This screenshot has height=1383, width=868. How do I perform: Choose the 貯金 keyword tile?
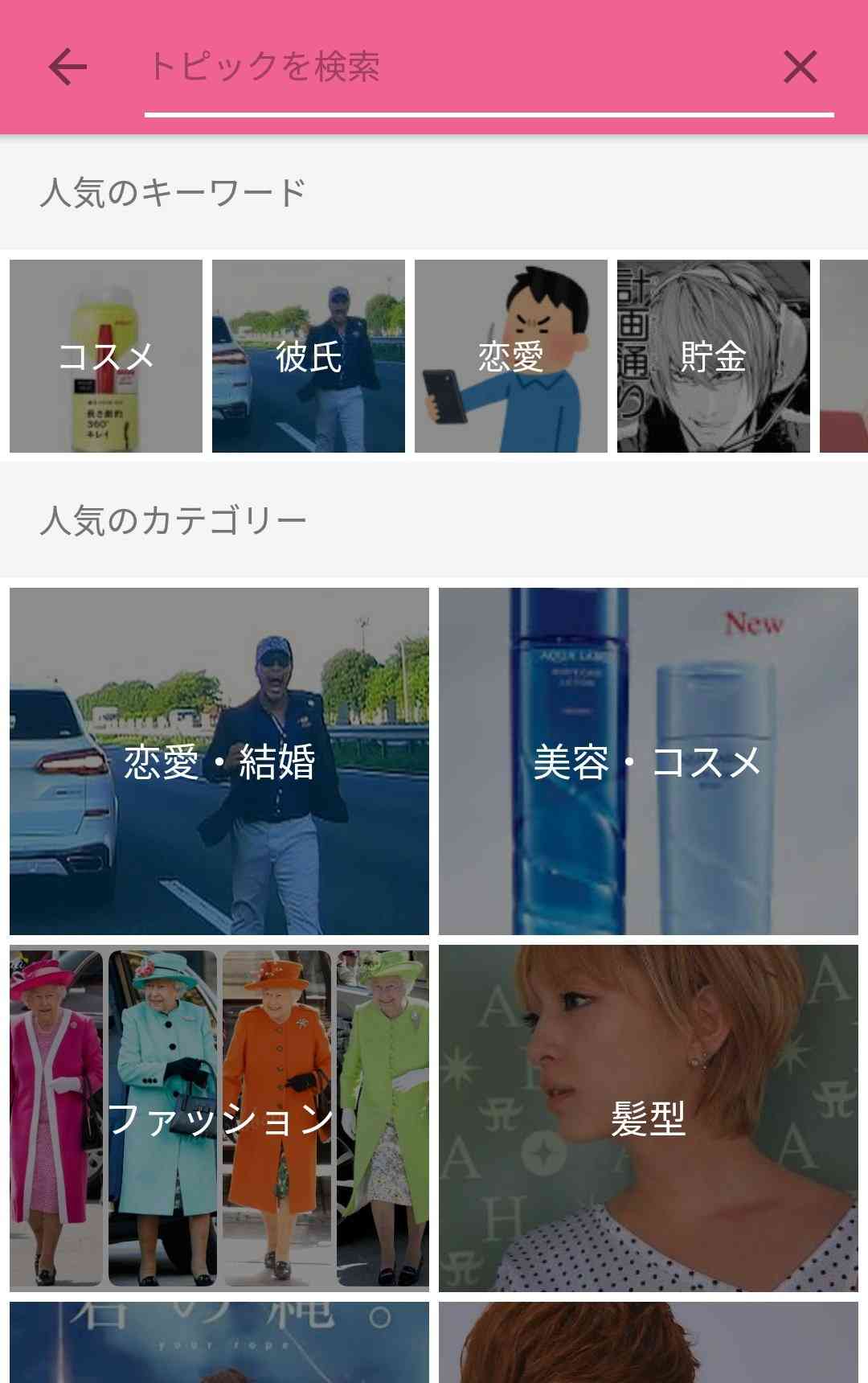click(x=714, y=356)
